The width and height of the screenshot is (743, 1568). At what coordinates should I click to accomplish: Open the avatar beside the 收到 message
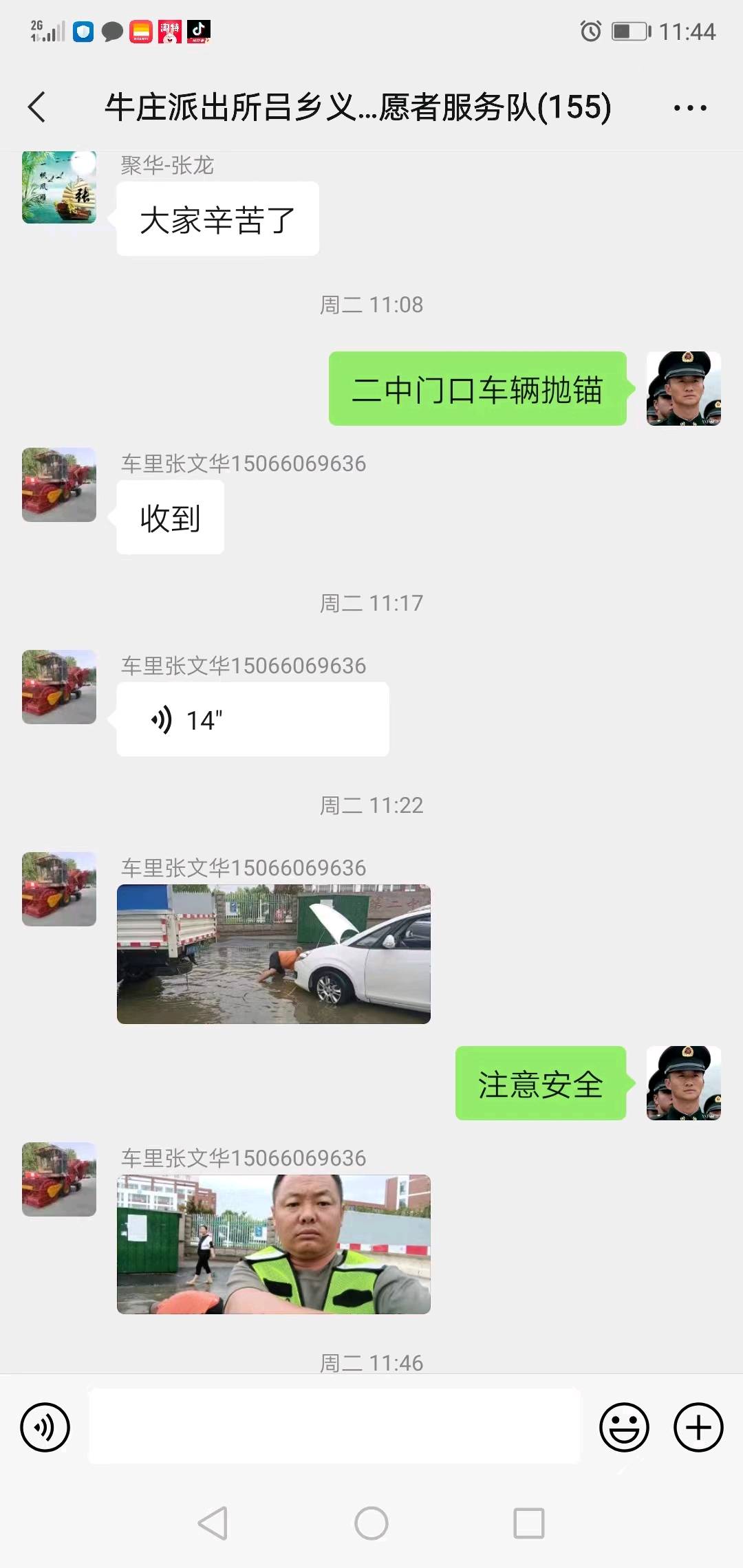click(59, 485)
